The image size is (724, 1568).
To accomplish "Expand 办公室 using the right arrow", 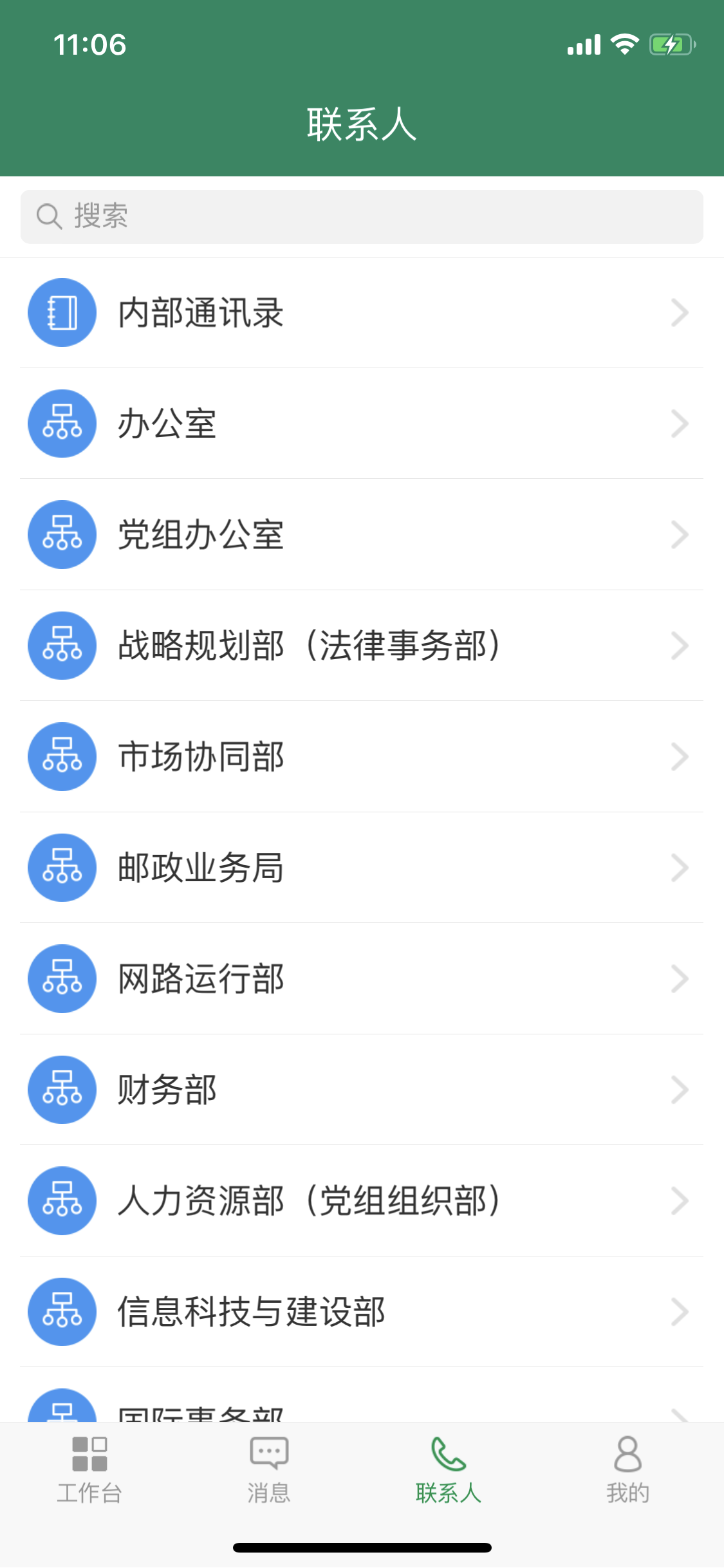I will coord(680,424).
